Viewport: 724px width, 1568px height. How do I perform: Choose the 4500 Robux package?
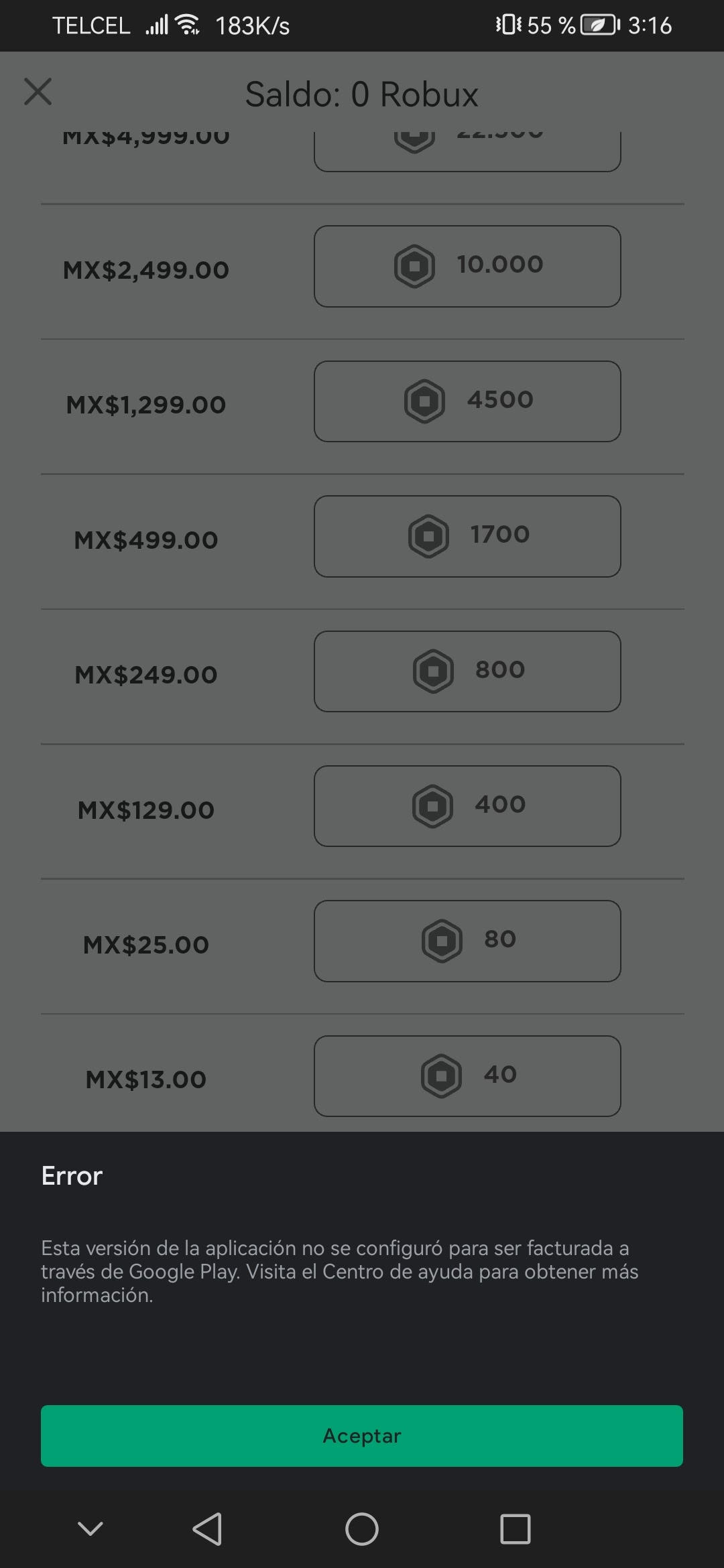tap(467, 401)
